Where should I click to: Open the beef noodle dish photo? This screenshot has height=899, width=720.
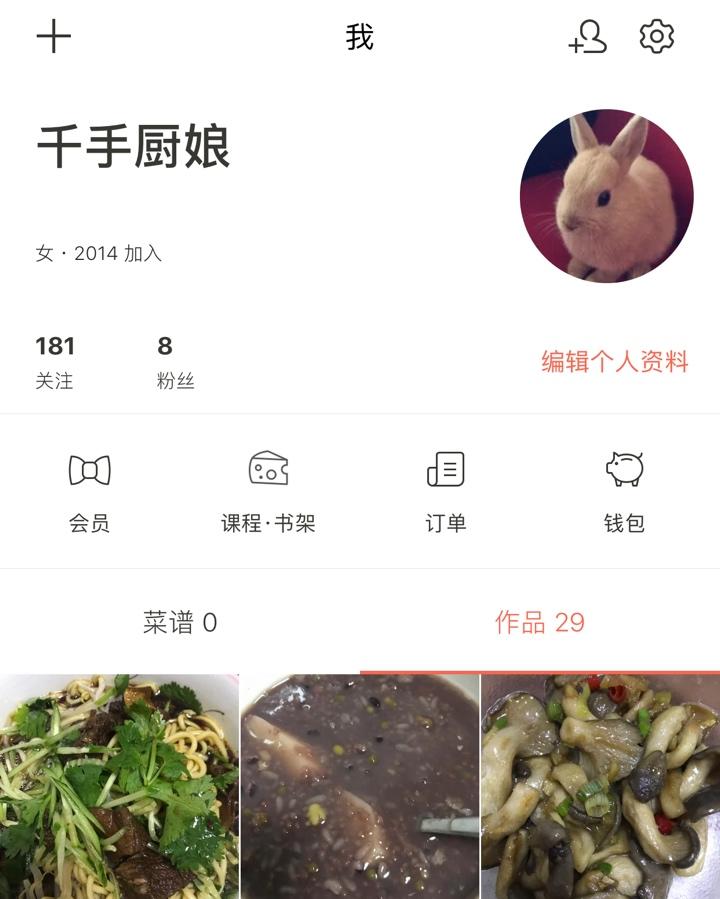coord(119,787)
